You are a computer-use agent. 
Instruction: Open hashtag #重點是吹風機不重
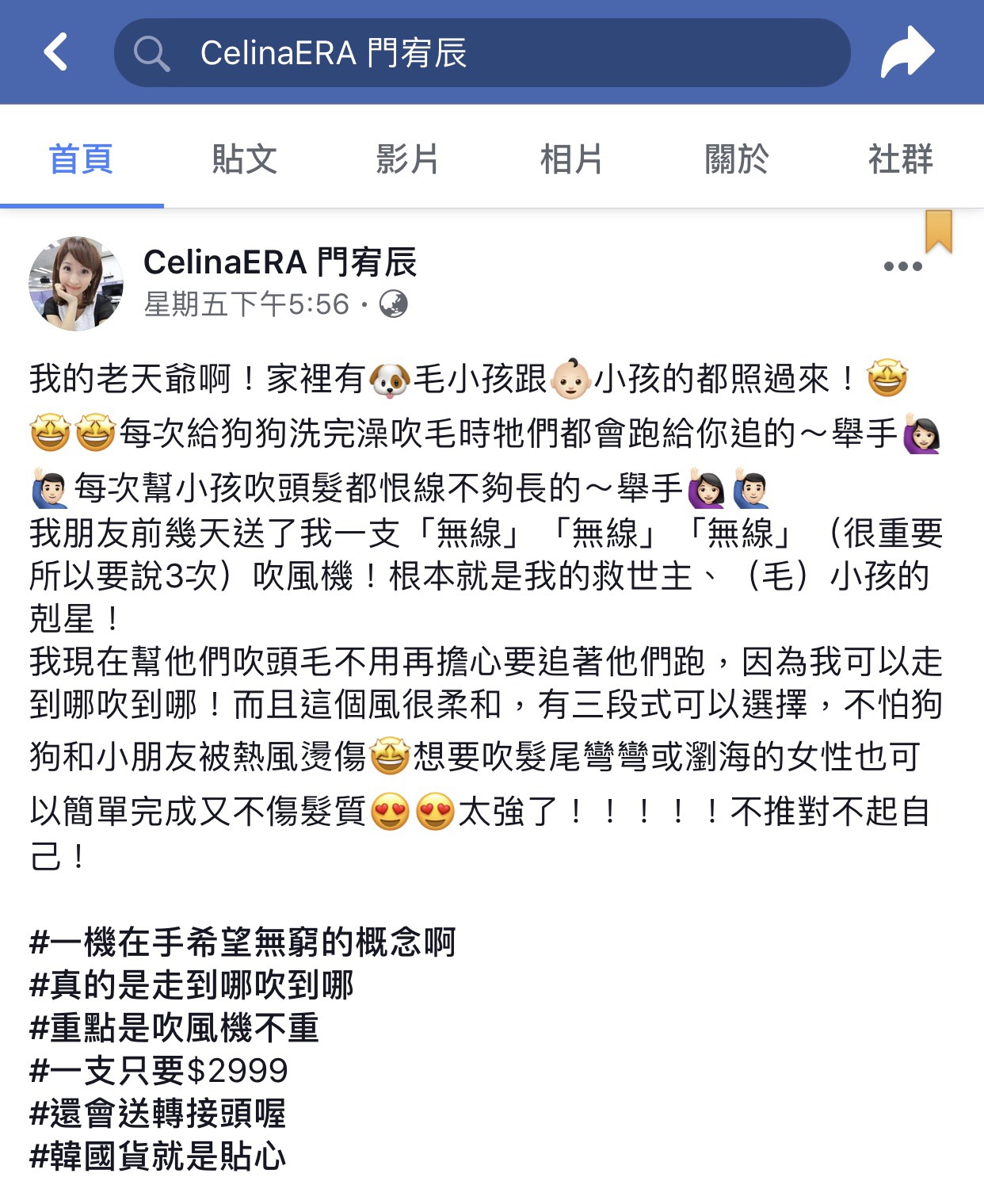174,1028
